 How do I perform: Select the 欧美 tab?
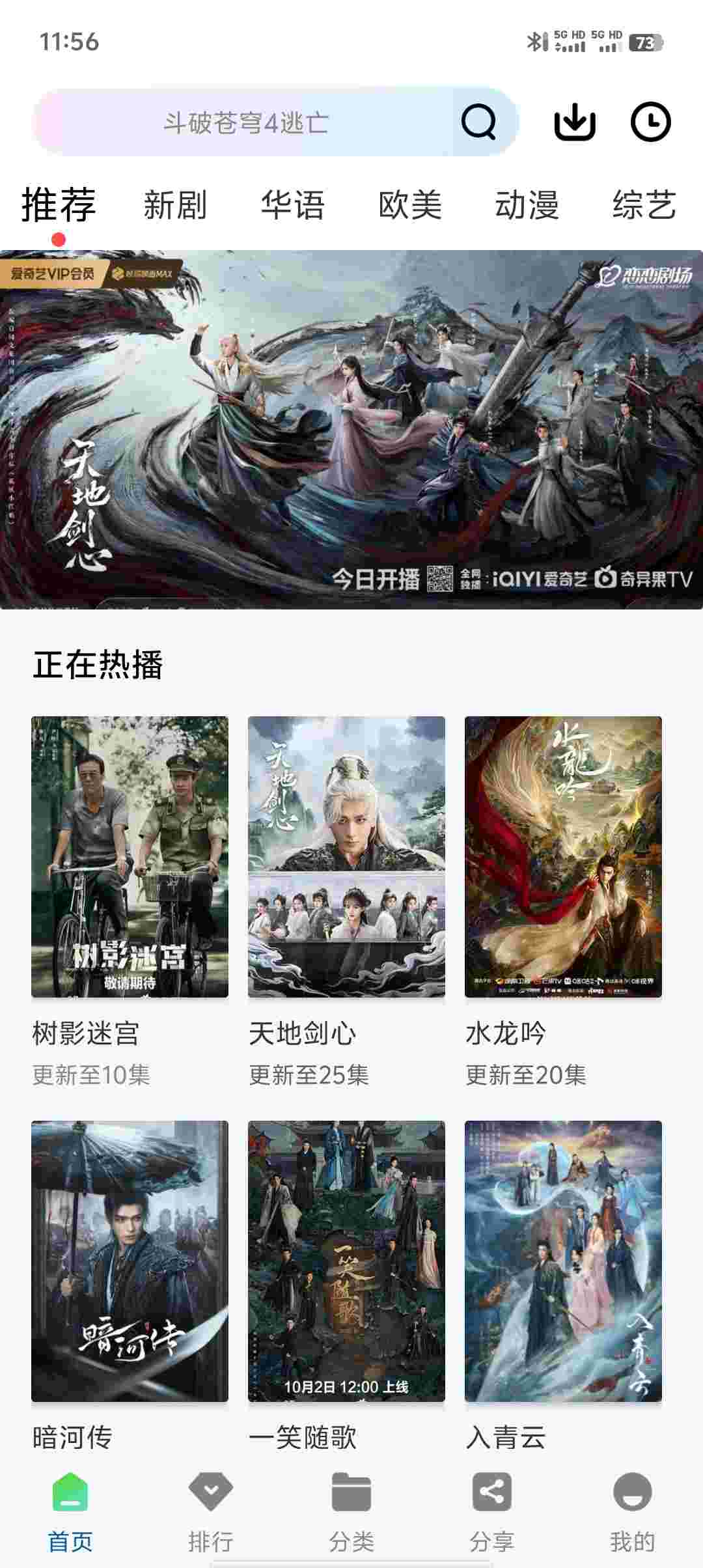[x=410, y=205]
